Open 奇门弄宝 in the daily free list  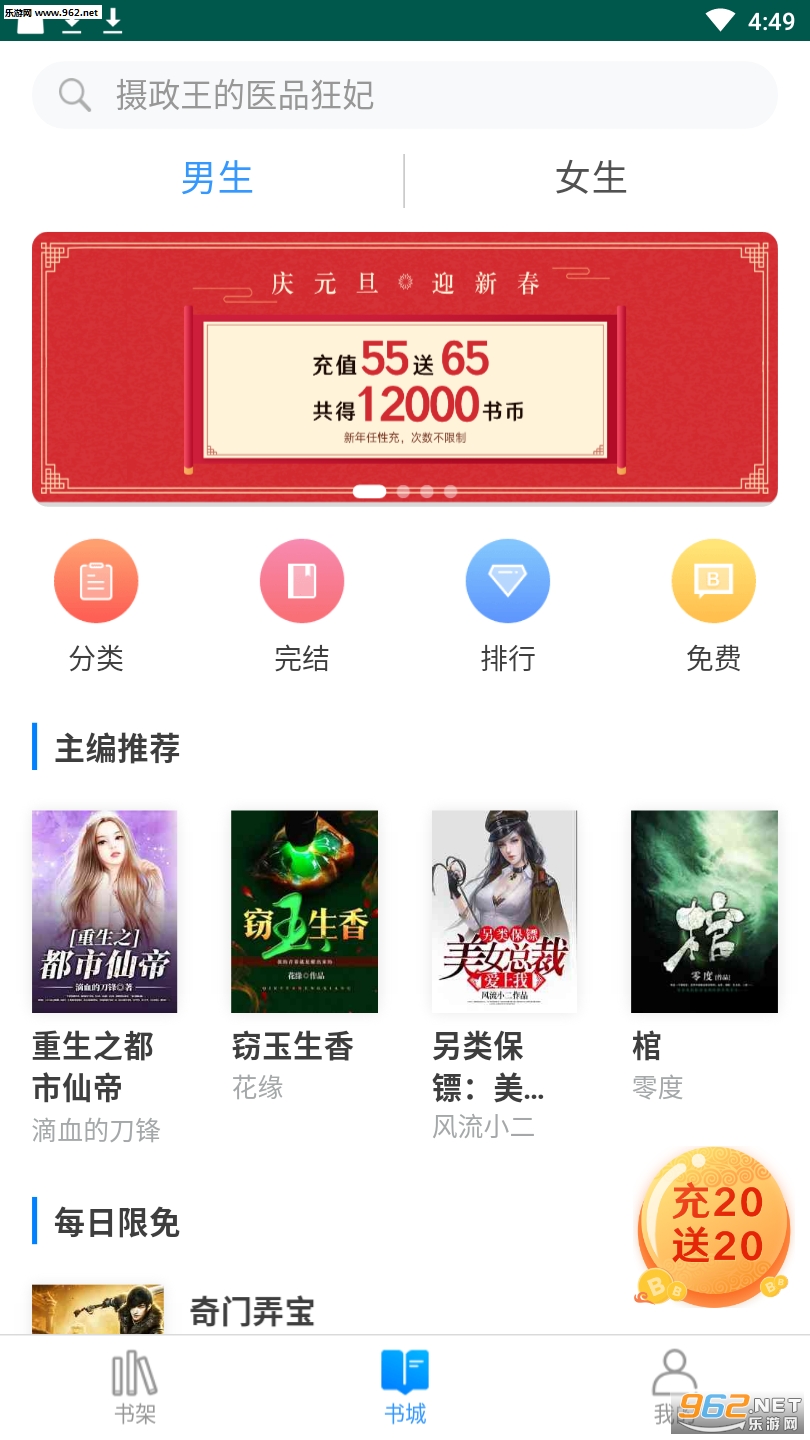point(252,1311)
